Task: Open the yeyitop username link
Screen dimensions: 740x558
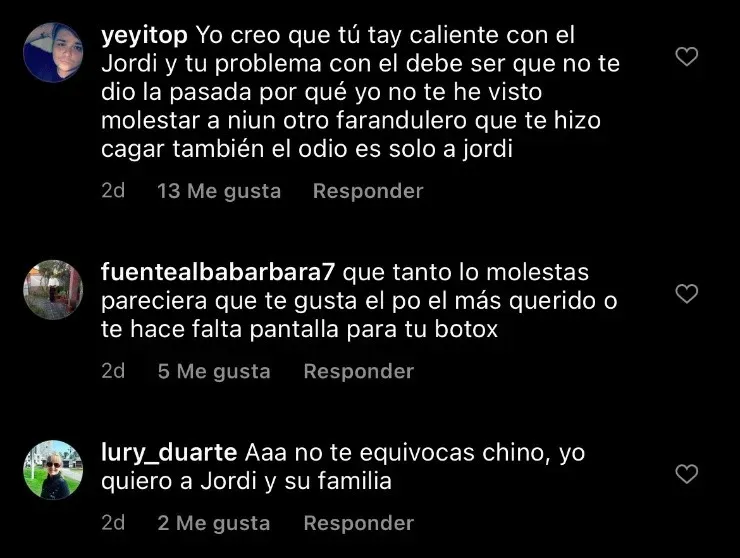Action: (x=144, y=35)
